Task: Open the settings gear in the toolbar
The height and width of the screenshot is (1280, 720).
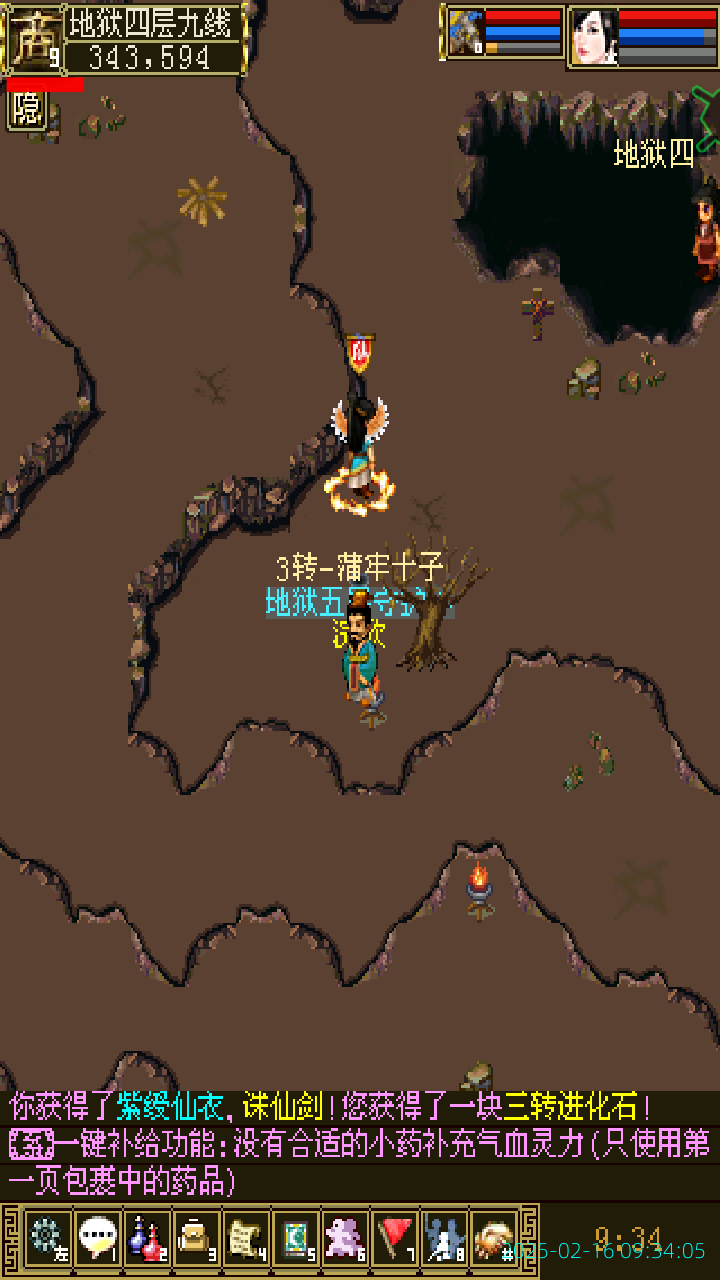Action: [x=48, y=1239]
